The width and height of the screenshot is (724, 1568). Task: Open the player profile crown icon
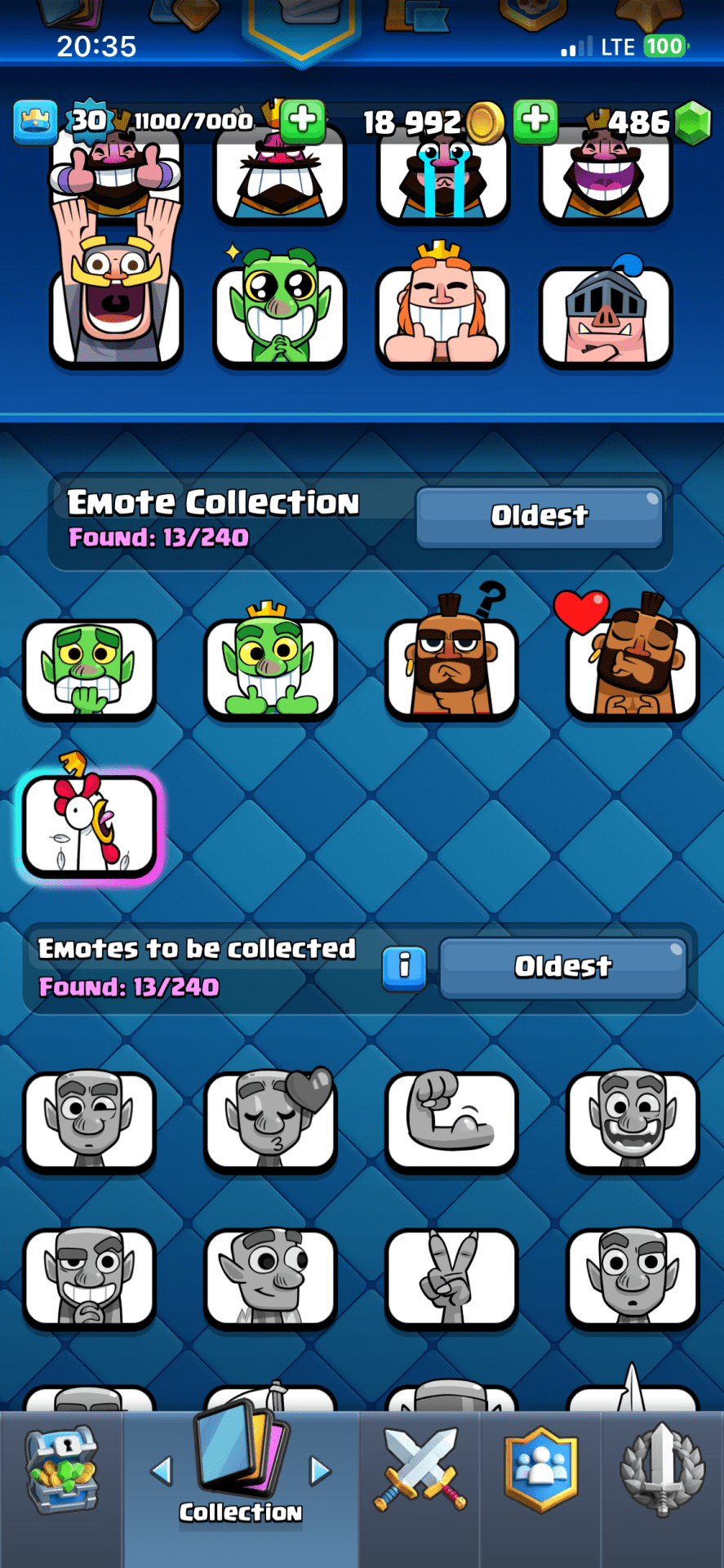click(x=35, y=122)
